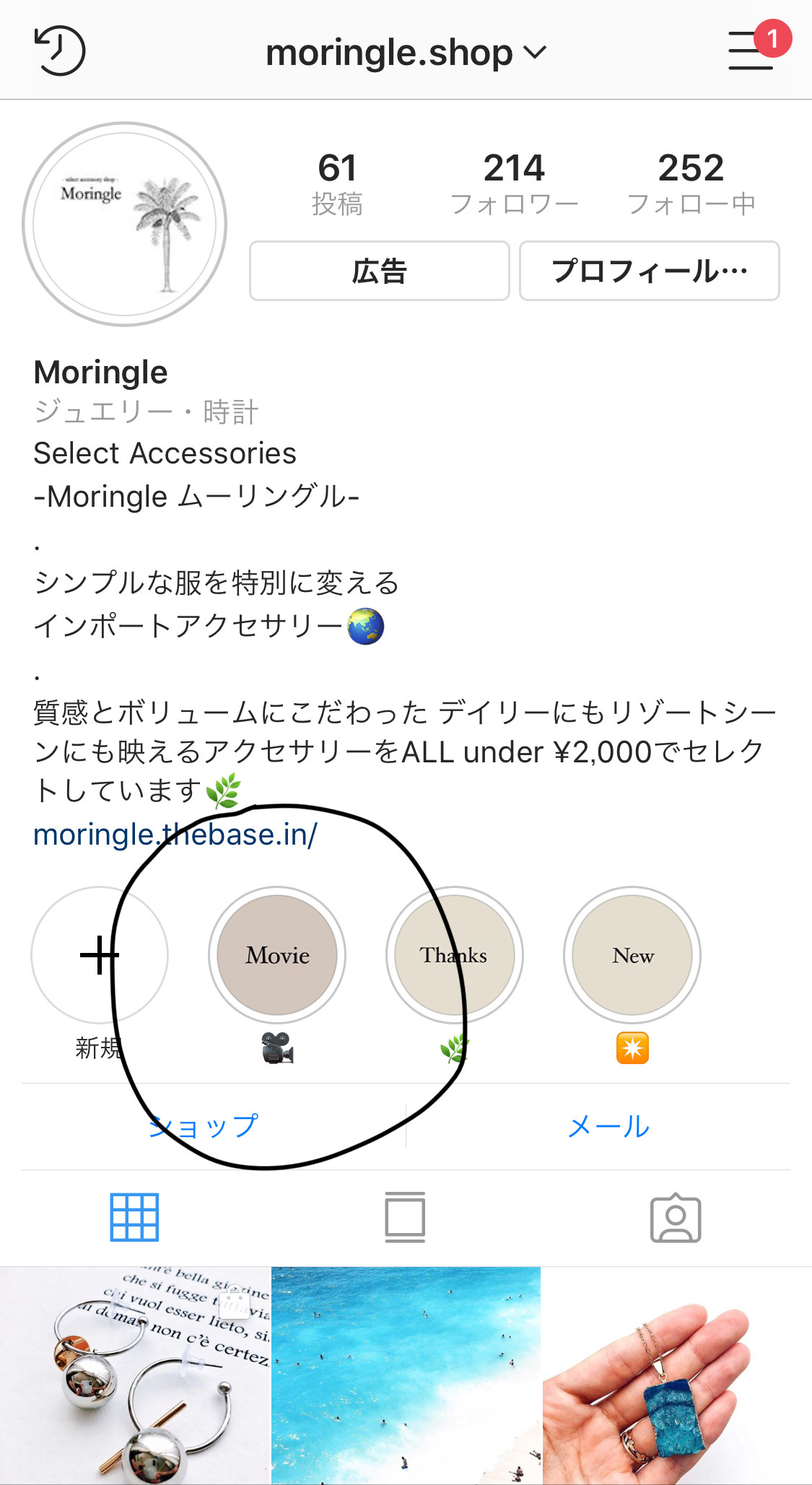812x1485 pixels.
Task: Open the プロフィール edit button
Action: click(x=649, y=271)
